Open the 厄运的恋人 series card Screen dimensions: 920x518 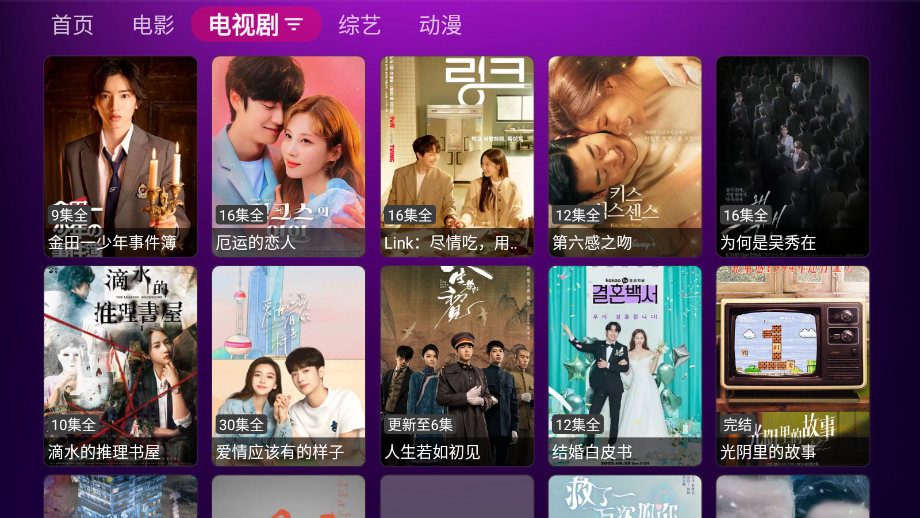pyautogui.click(x=288, y=155)
